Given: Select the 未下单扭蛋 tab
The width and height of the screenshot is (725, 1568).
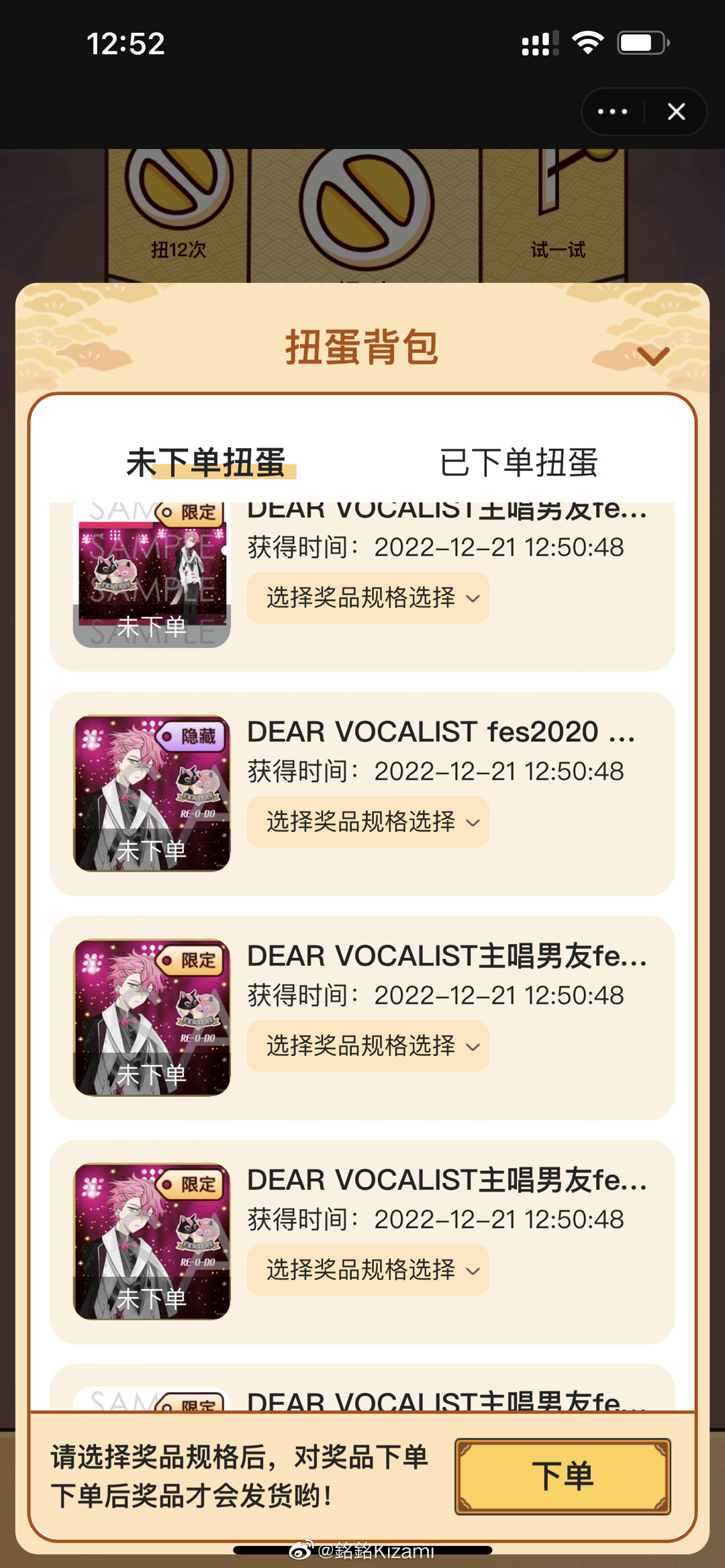Looking at the screenshot, I should click(206, 462).
